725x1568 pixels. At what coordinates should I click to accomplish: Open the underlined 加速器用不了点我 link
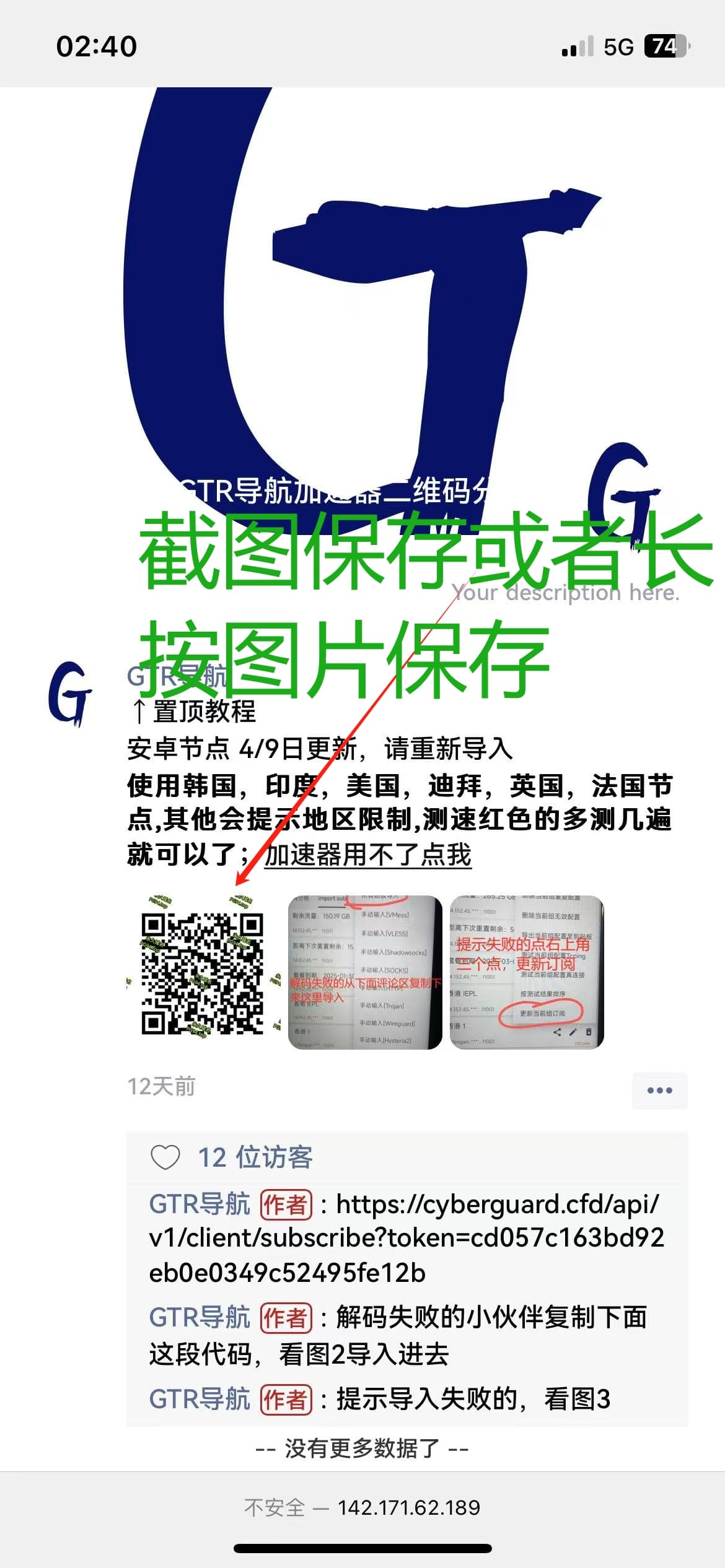[368, 855]
